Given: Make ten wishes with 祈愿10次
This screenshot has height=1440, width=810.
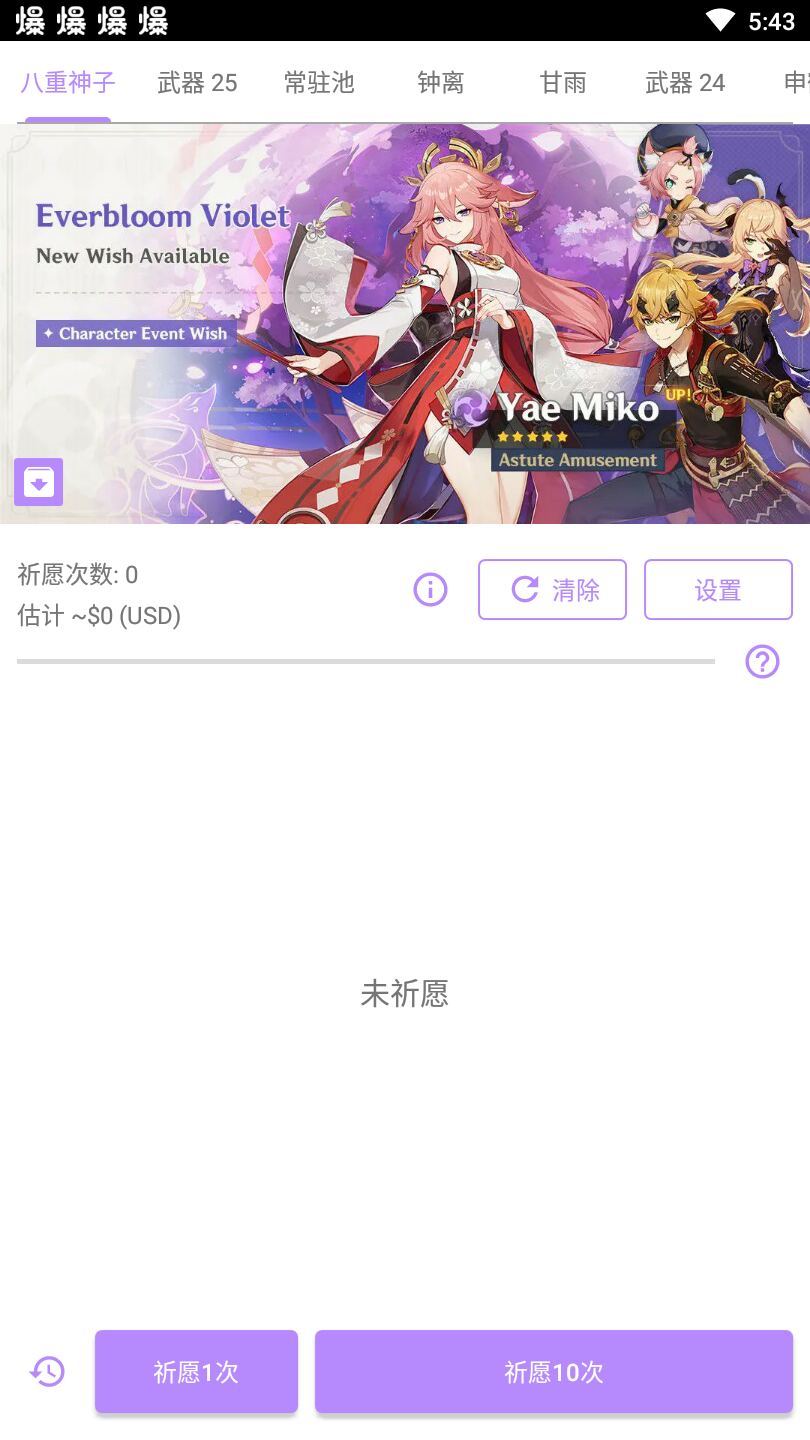Looking at the screenshot, I should pyautogui.click(x=553, y=1371).
